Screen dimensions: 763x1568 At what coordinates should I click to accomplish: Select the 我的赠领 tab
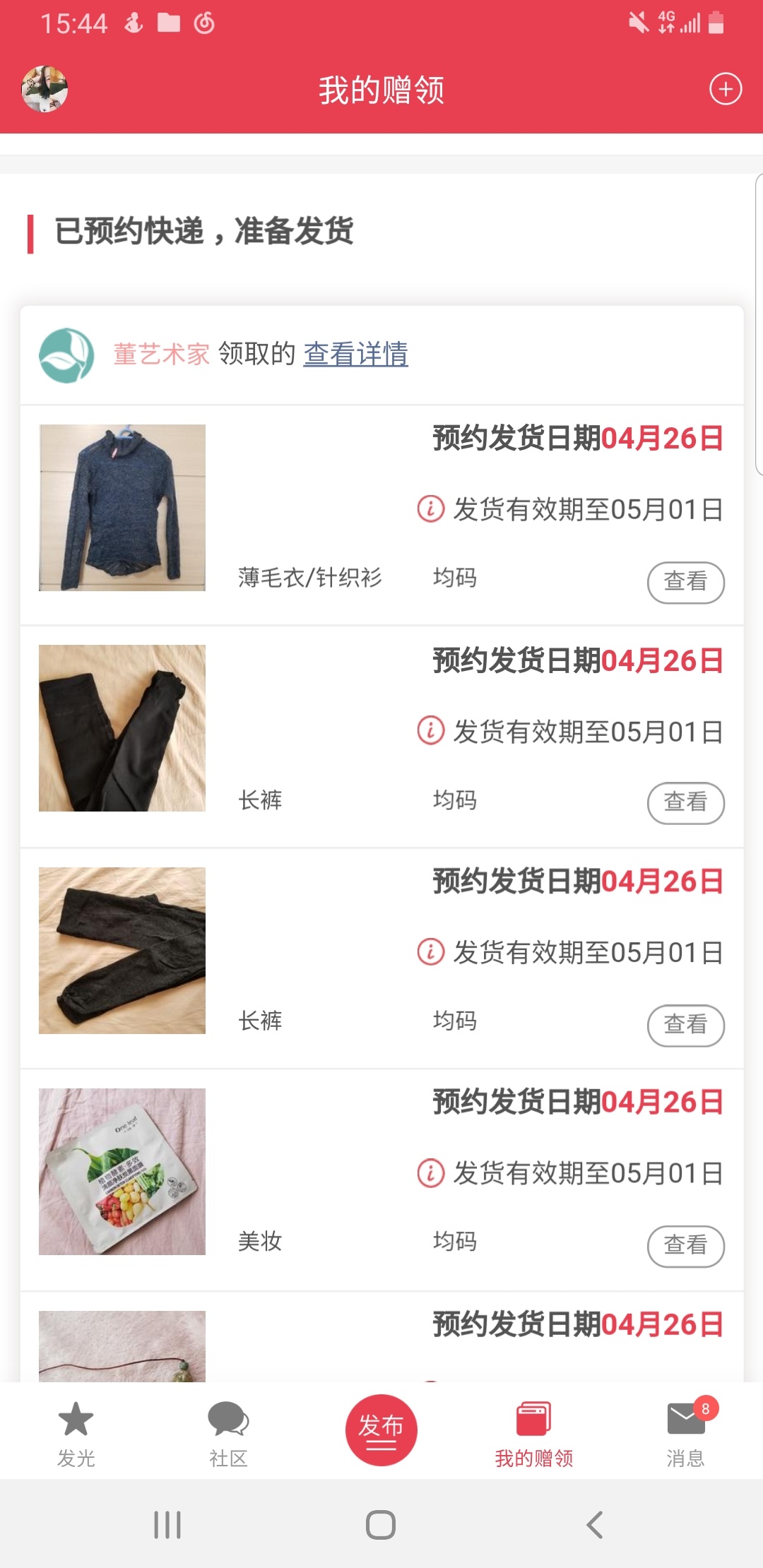533,1434
